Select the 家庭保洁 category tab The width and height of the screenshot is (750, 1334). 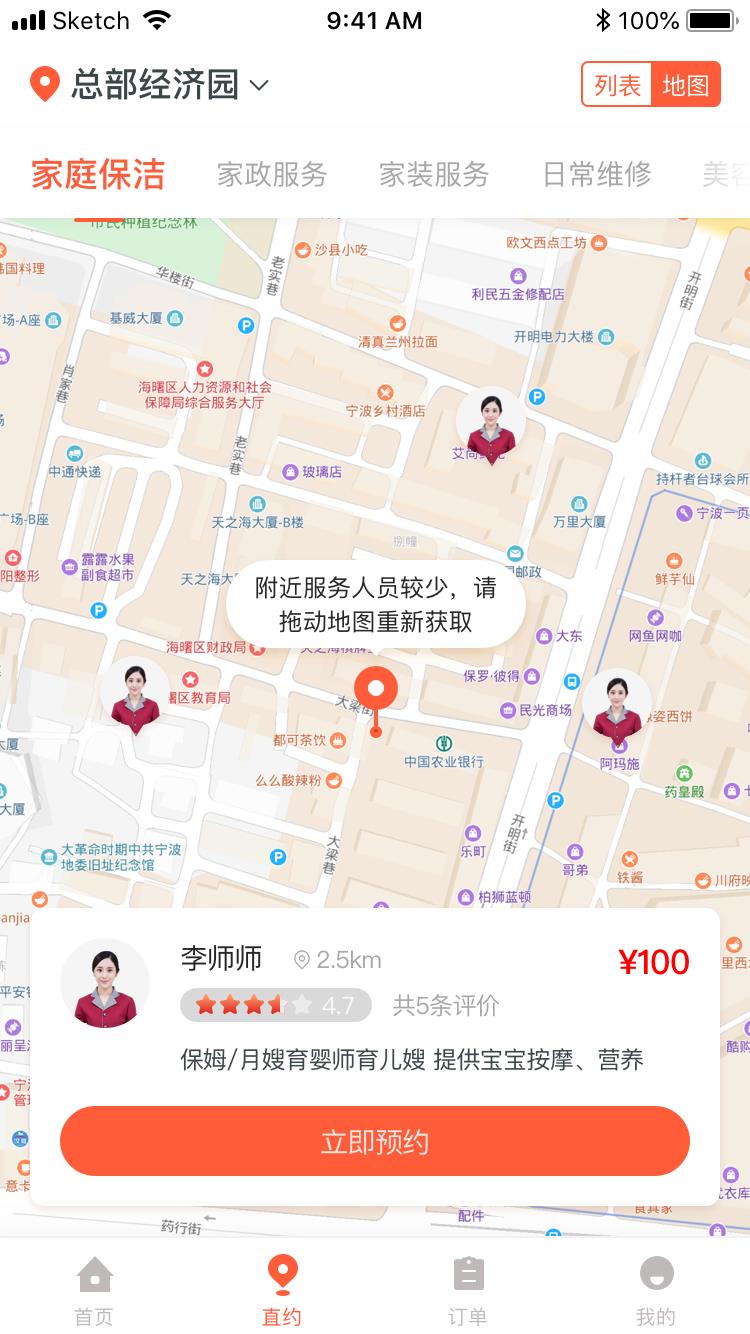tap(98, 174)
